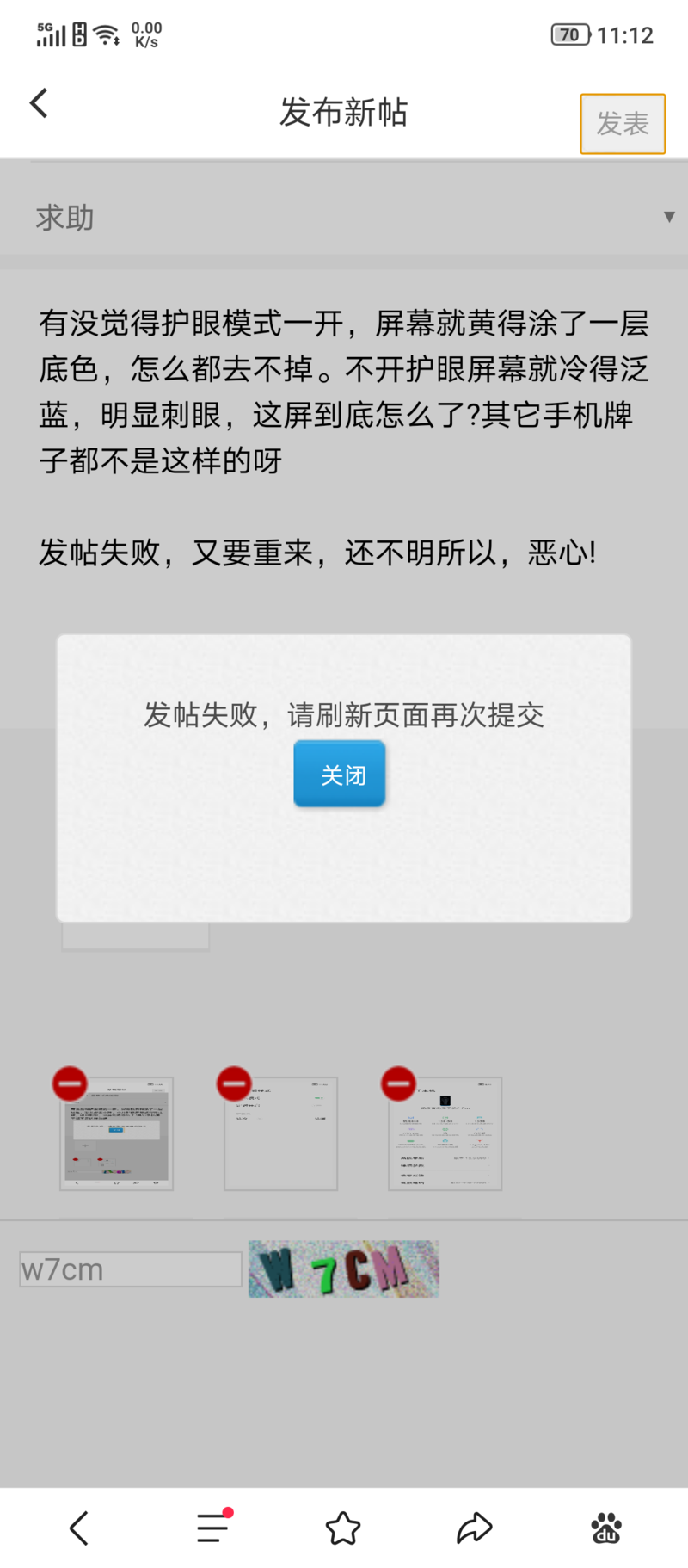Share this page via the arrow icon

[474, 1528]
